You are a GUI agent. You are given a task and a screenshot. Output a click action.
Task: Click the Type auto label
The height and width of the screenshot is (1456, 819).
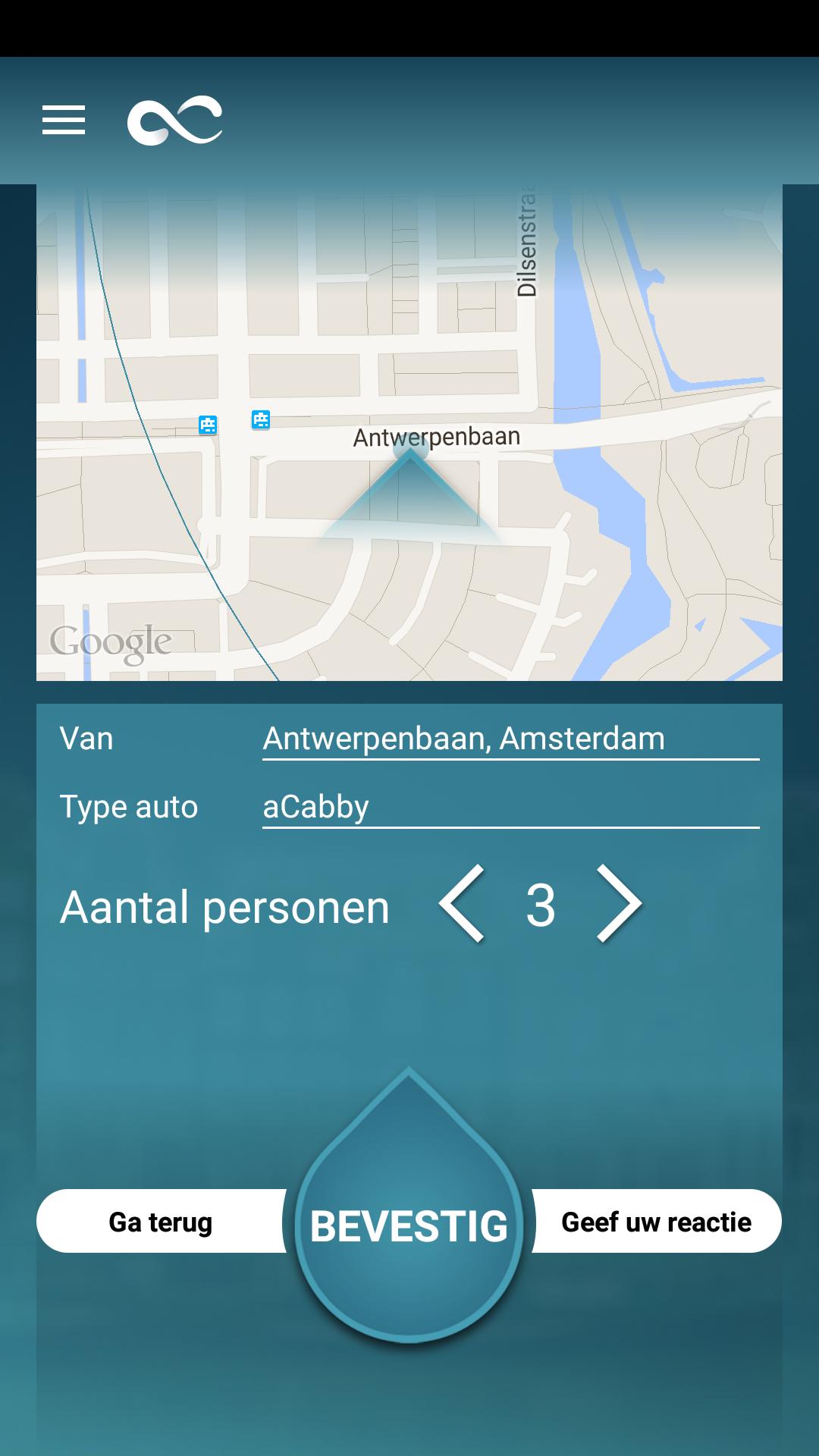coord(129,807)
